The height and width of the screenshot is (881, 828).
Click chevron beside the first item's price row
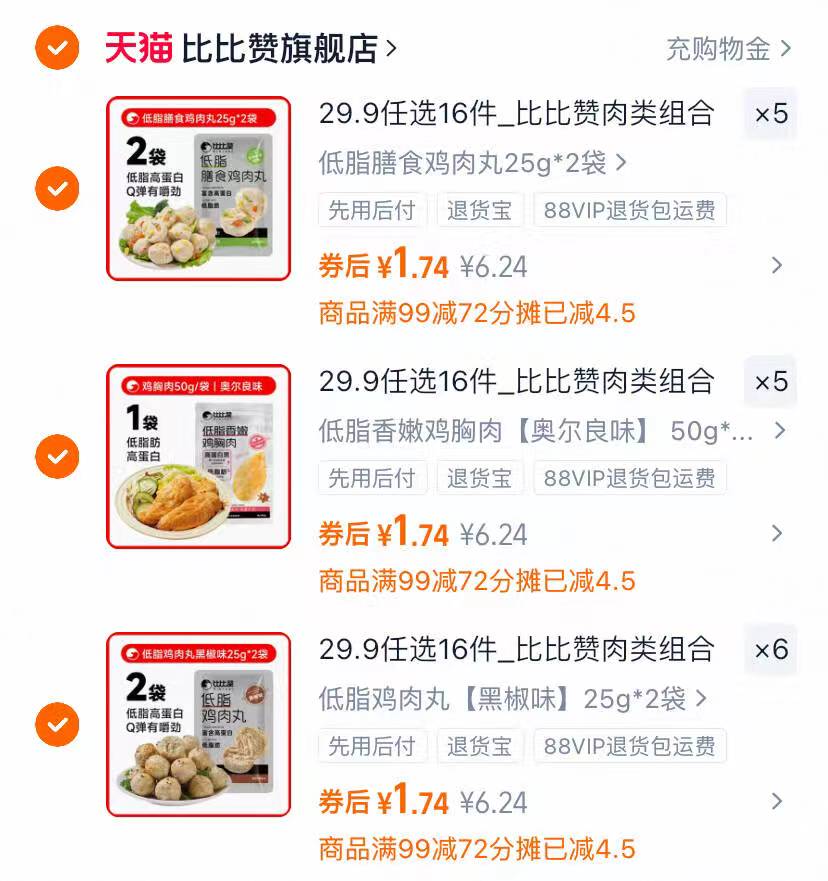pos(779,266)
